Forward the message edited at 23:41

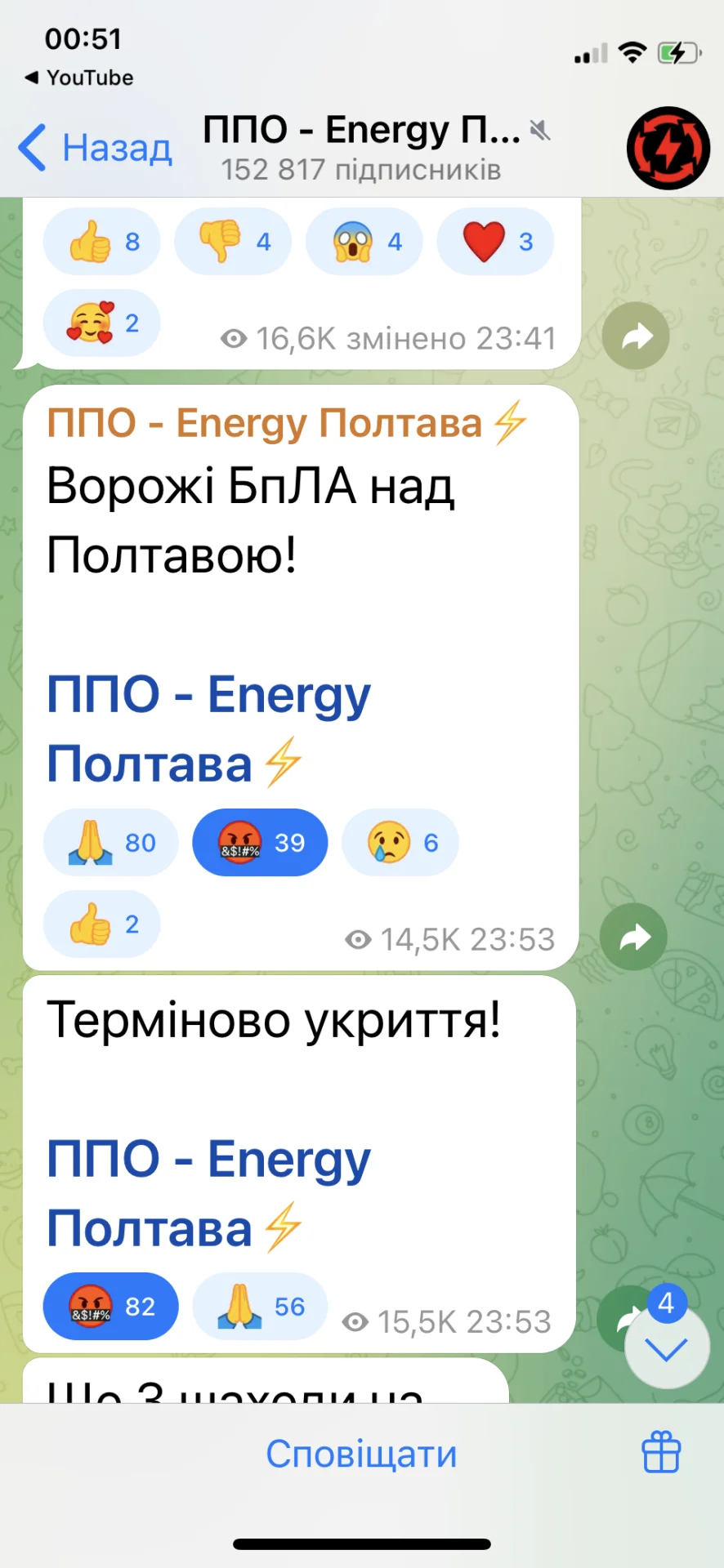point(635,336)
